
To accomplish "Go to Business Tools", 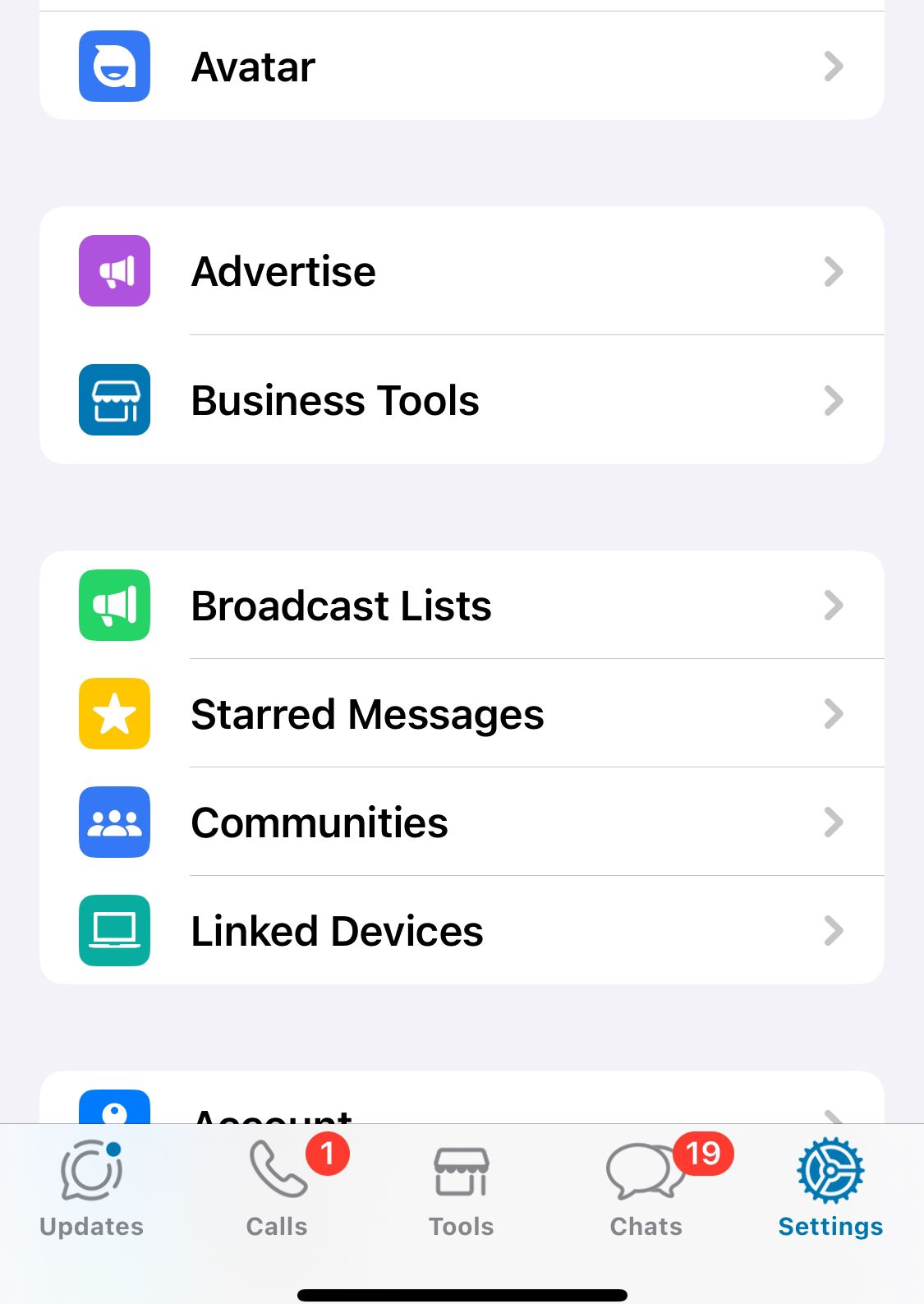I will [x=460, y=400].
